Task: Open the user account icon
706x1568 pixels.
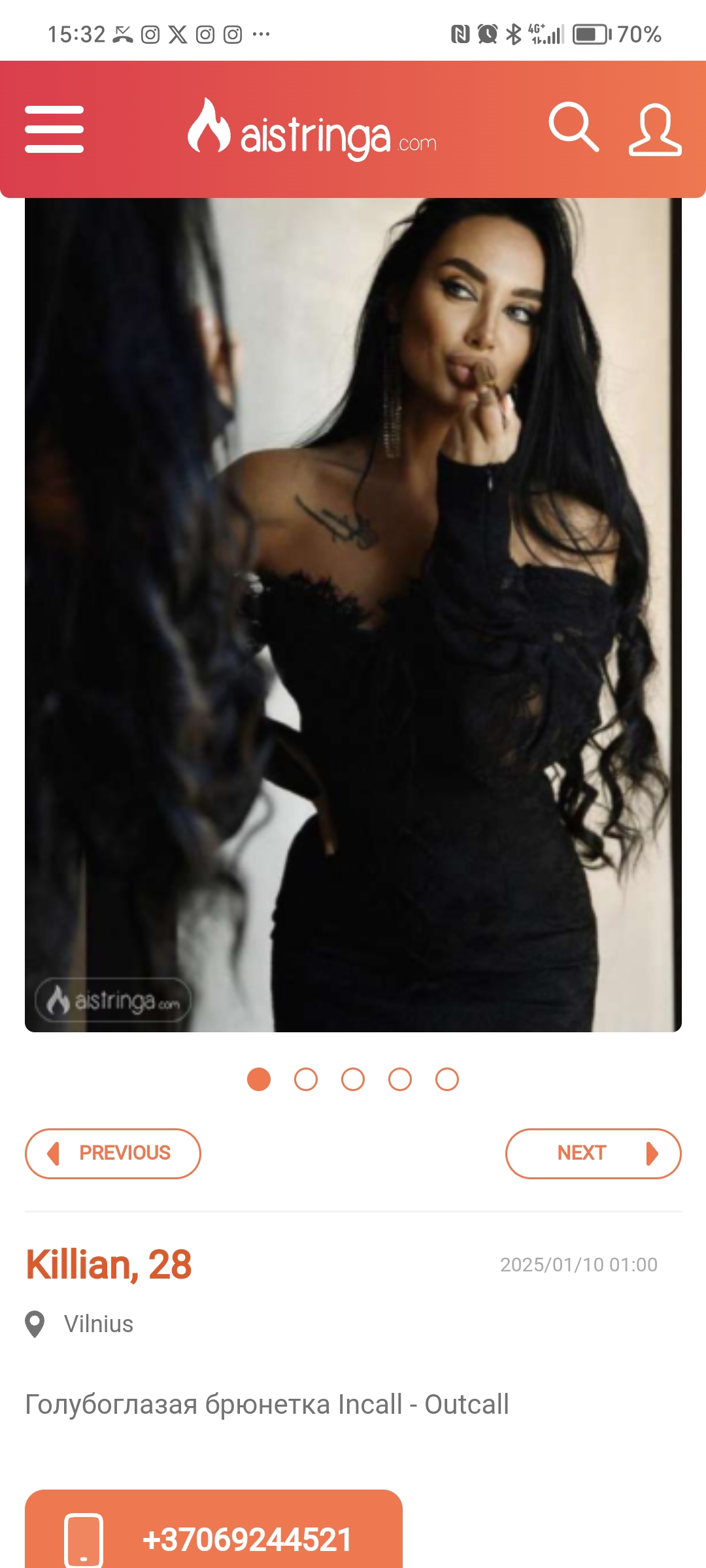Action: (x=654, y=129)
